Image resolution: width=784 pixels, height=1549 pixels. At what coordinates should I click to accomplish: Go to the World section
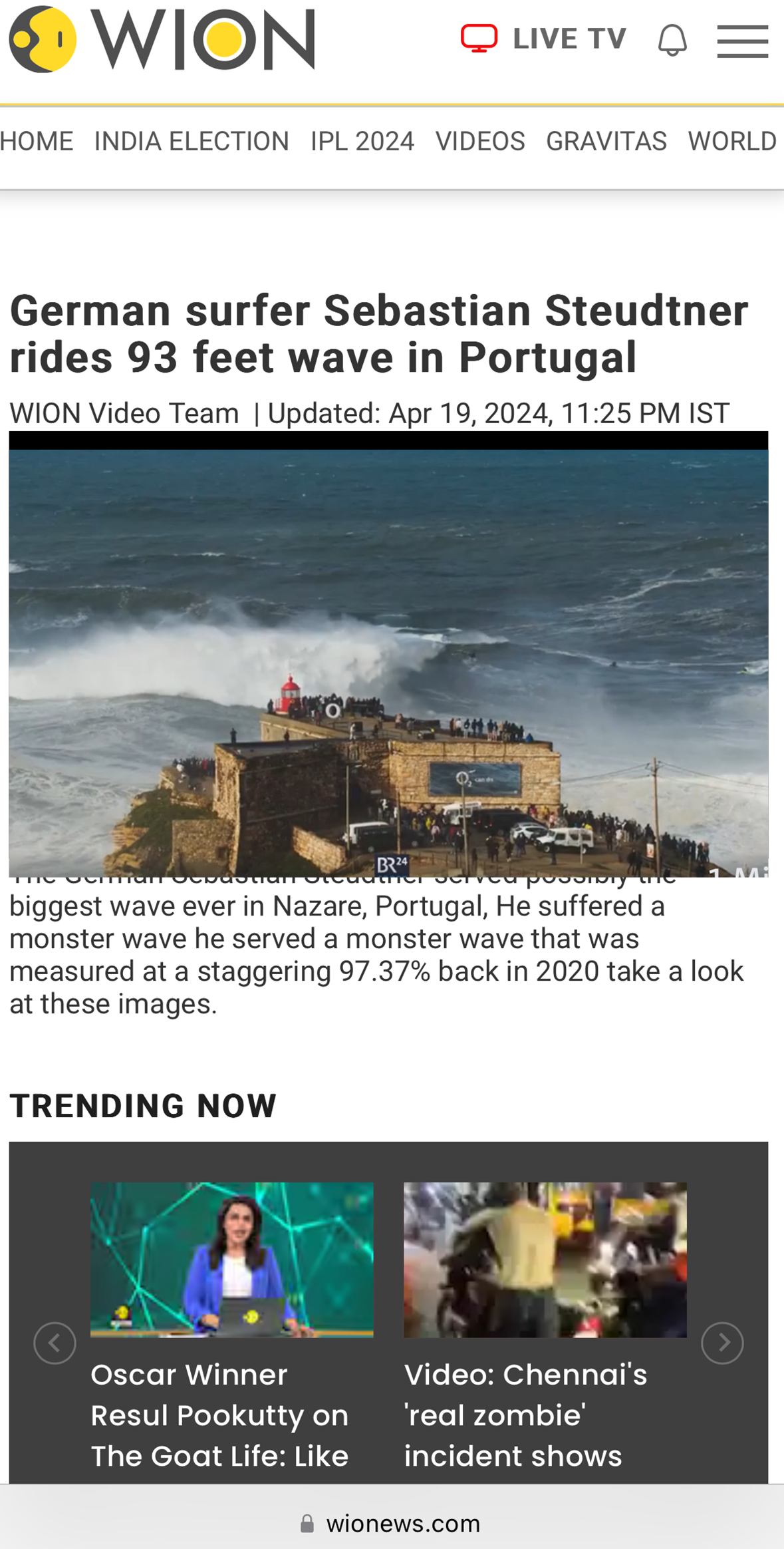[x=733, y=142]
